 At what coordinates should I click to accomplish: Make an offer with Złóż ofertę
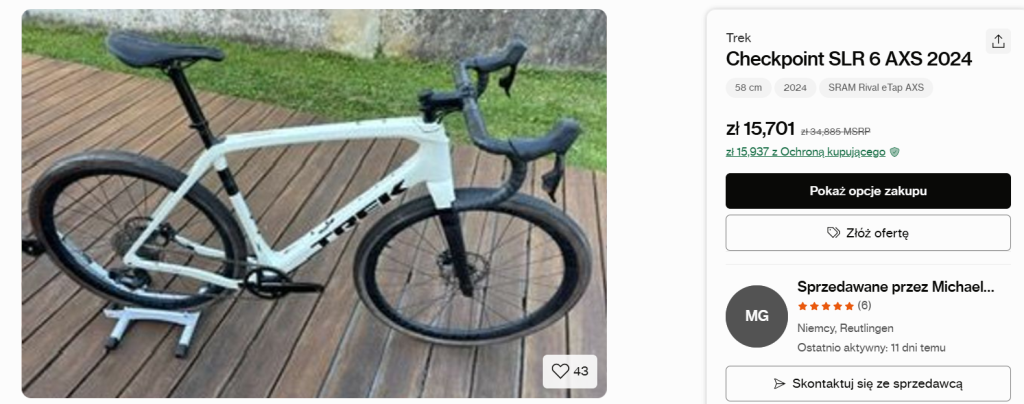point(867,233)
